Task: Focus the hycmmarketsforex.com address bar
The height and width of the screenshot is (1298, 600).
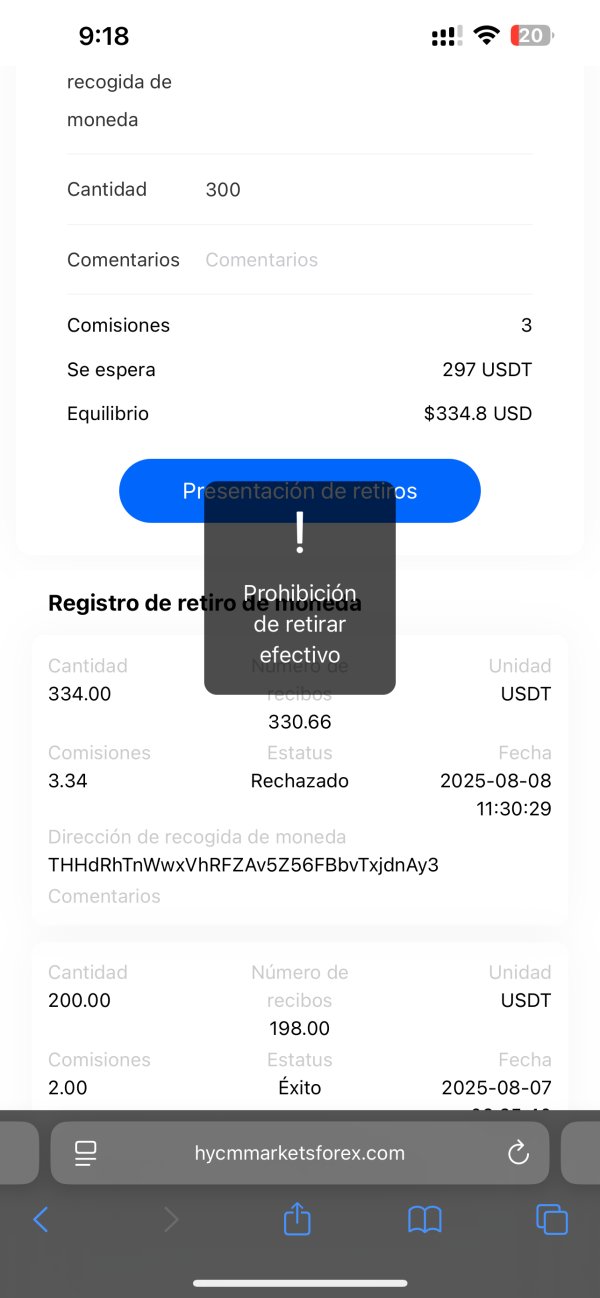Action: (300, 1153)
